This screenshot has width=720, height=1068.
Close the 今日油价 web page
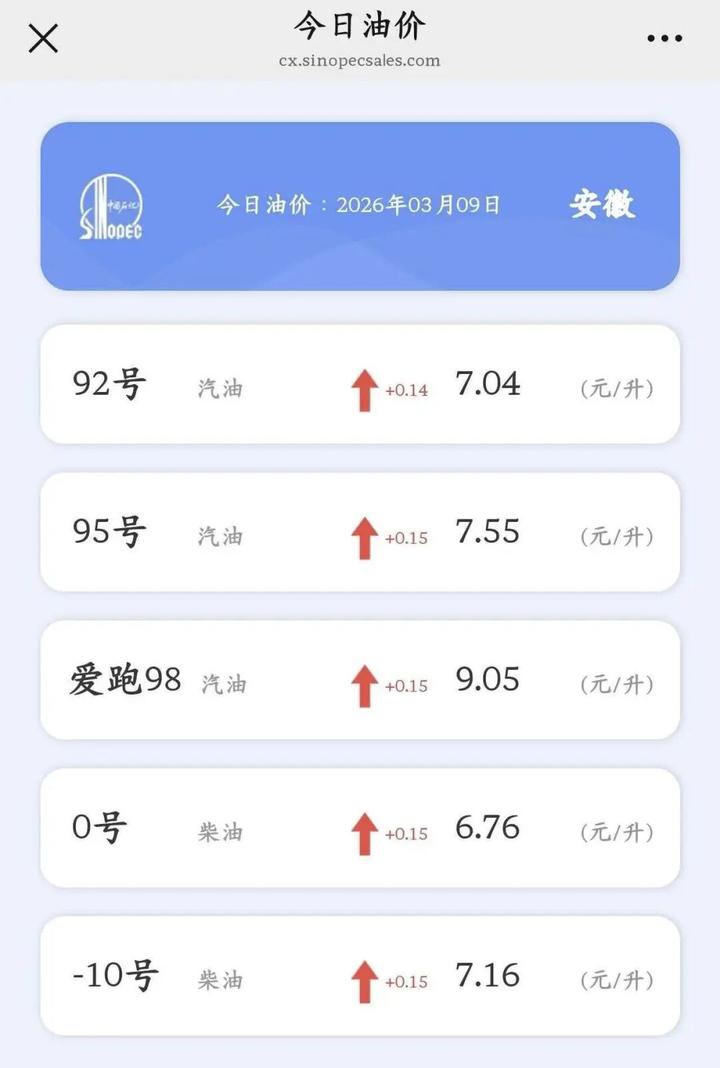coord(43,39)
